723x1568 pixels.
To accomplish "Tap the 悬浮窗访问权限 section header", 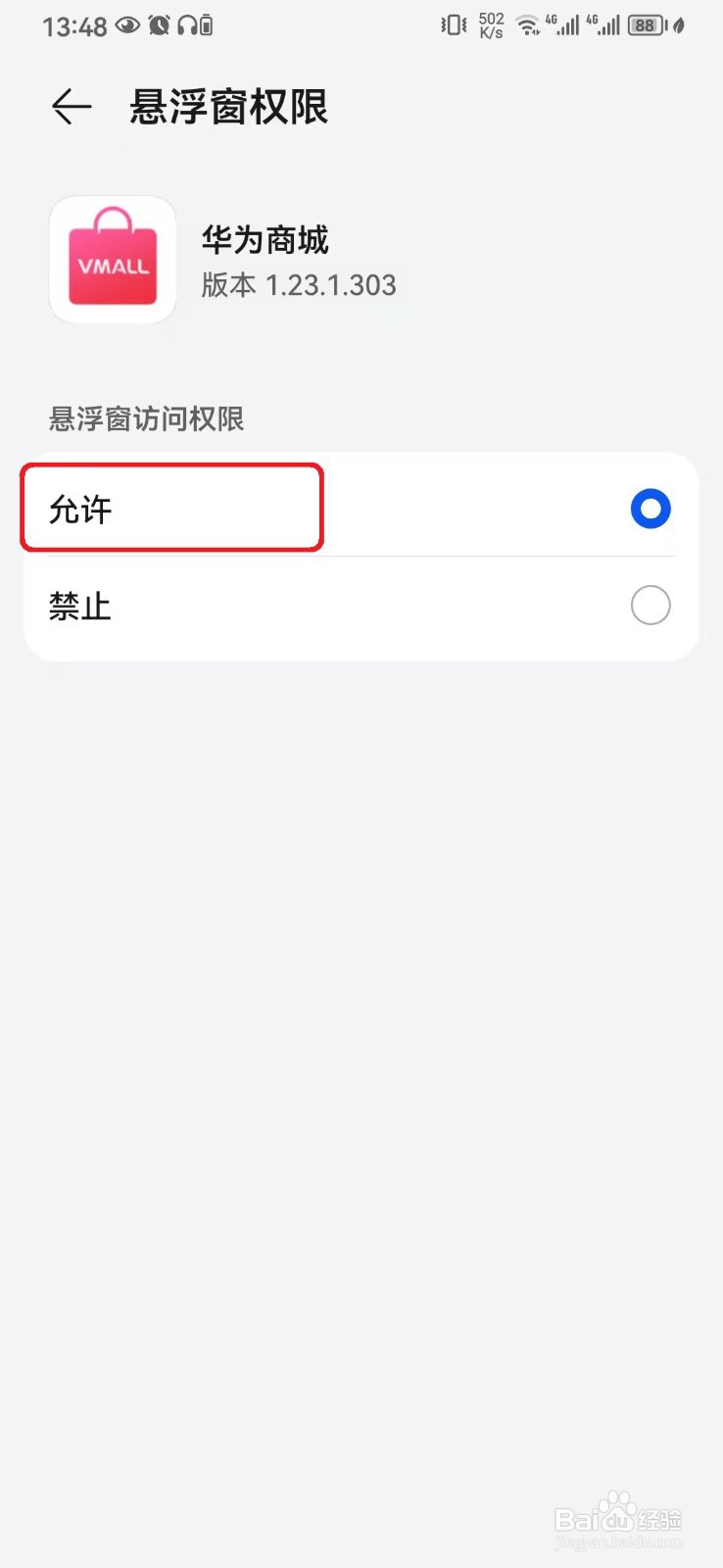I will pyautogui.click(x=145, y=419).
